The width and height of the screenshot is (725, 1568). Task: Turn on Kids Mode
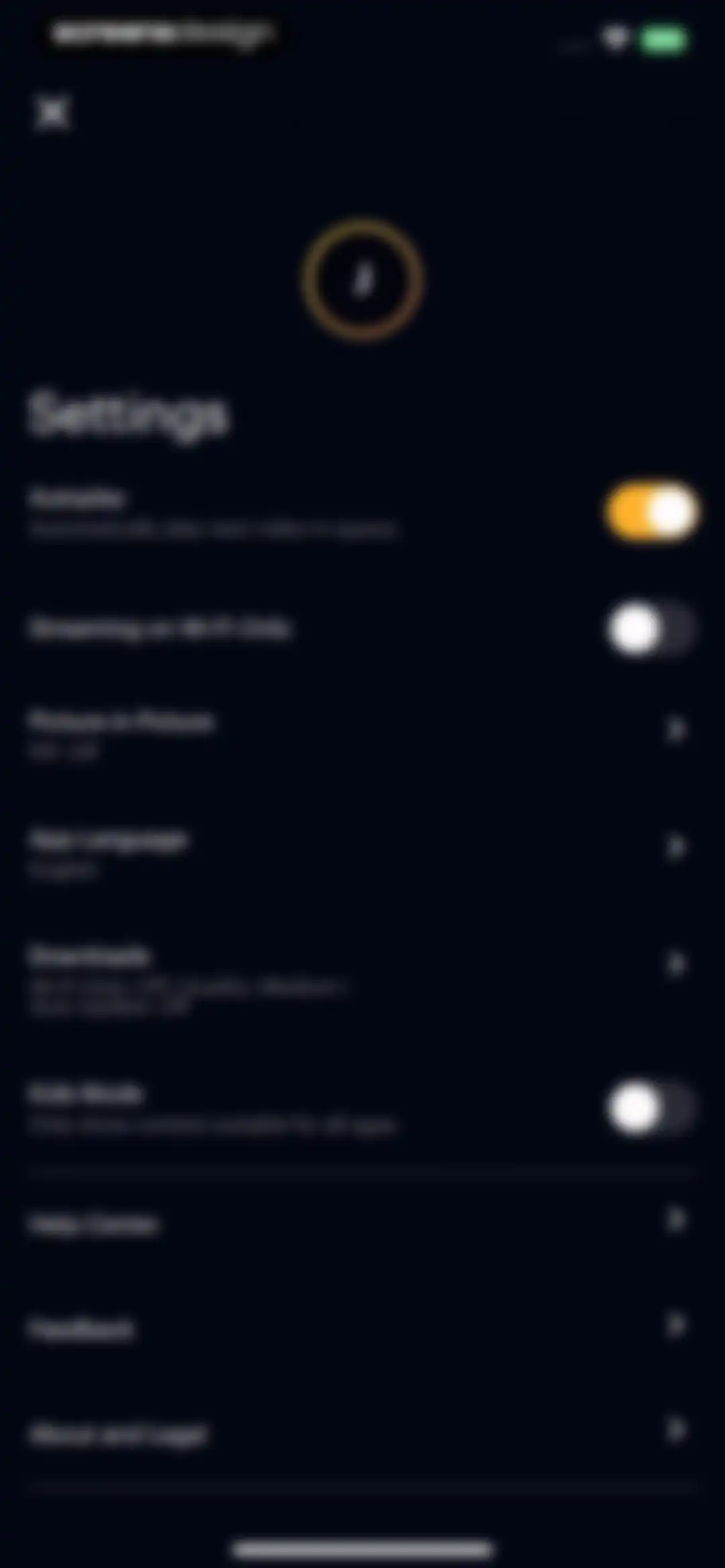(652, 1108)
